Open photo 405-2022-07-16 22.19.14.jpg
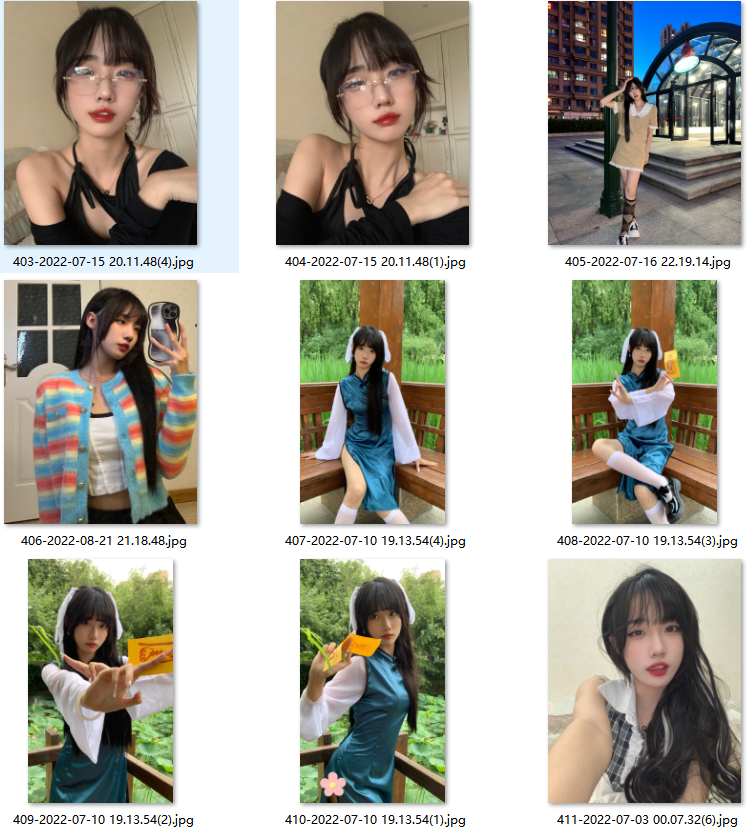747x829 pixels. tap(644, 123)
